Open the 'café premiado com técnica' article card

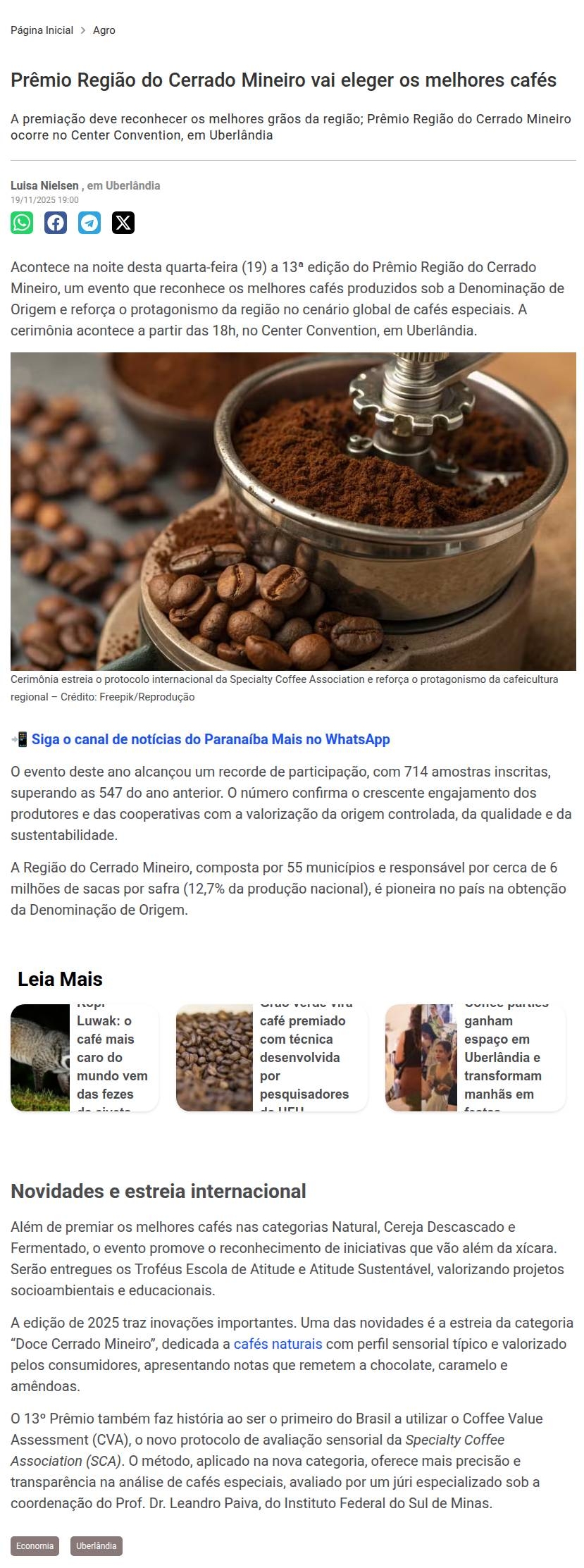coord(272,1057)
